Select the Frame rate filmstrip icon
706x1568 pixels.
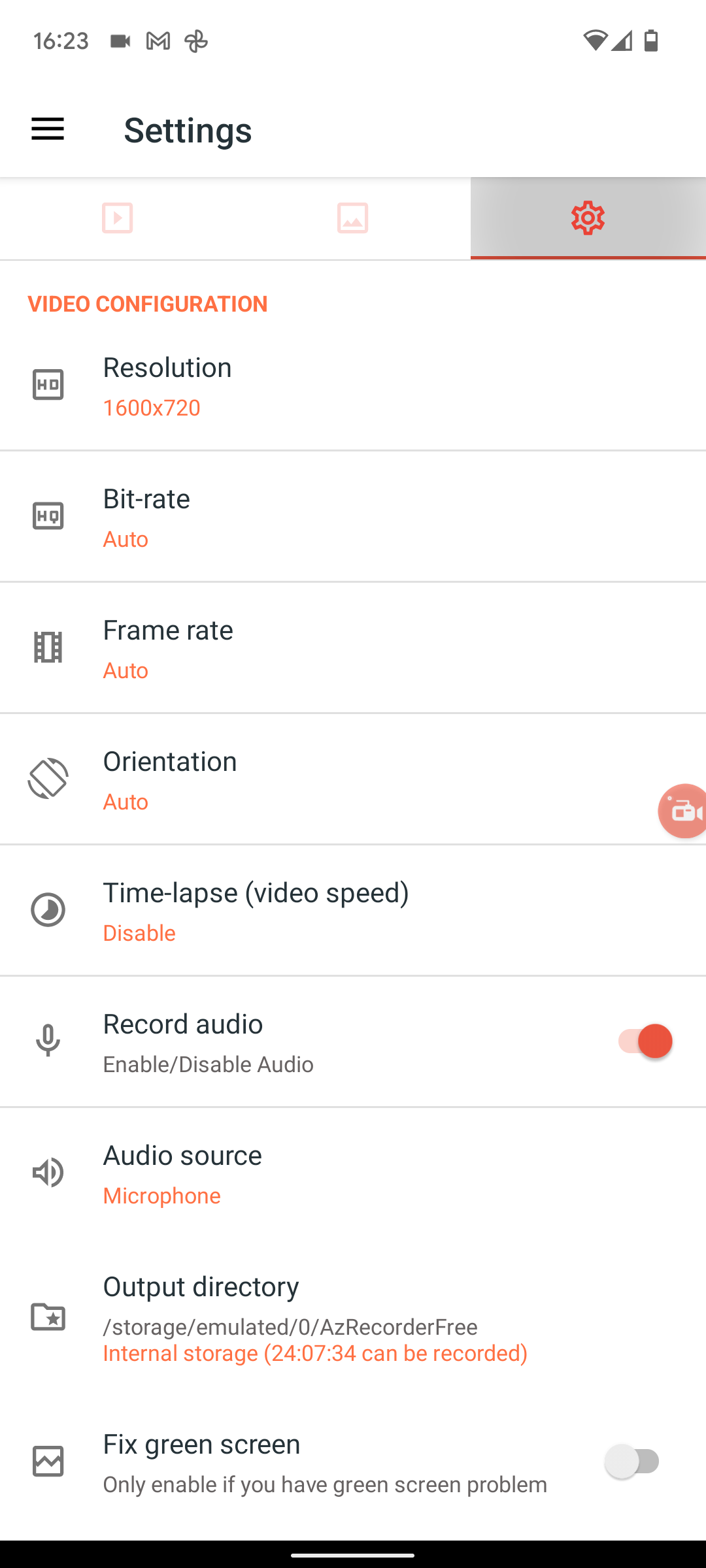48,647
